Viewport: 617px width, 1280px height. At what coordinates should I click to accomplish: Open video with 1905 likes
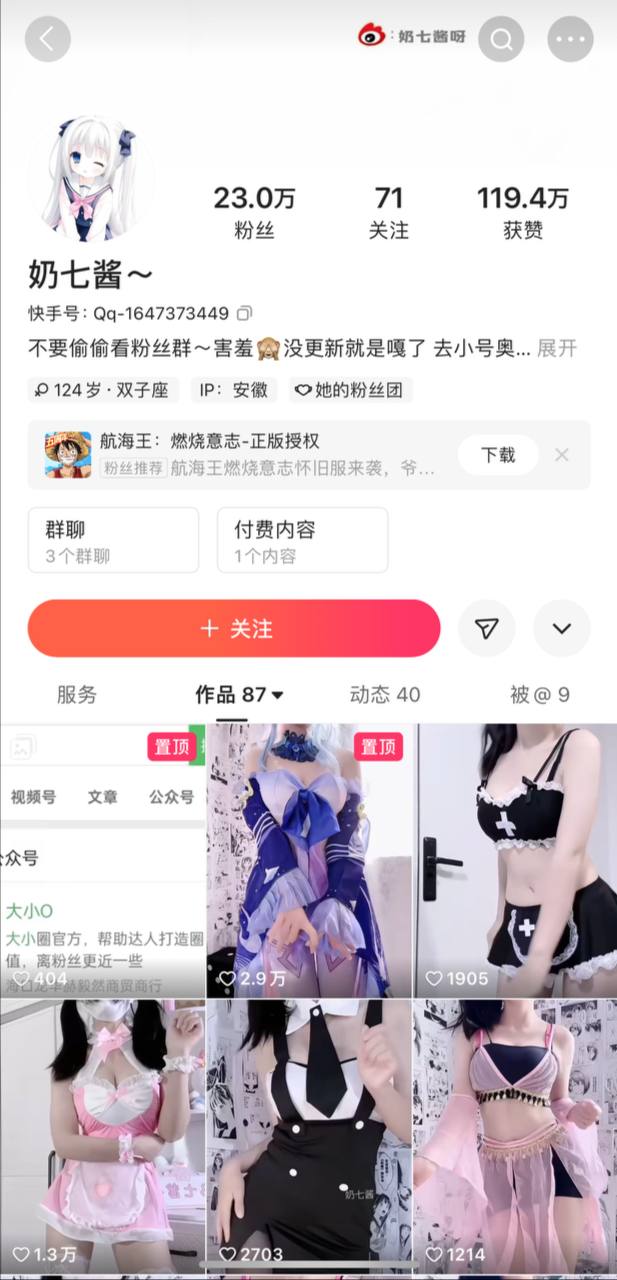click(x=515, y=860)
